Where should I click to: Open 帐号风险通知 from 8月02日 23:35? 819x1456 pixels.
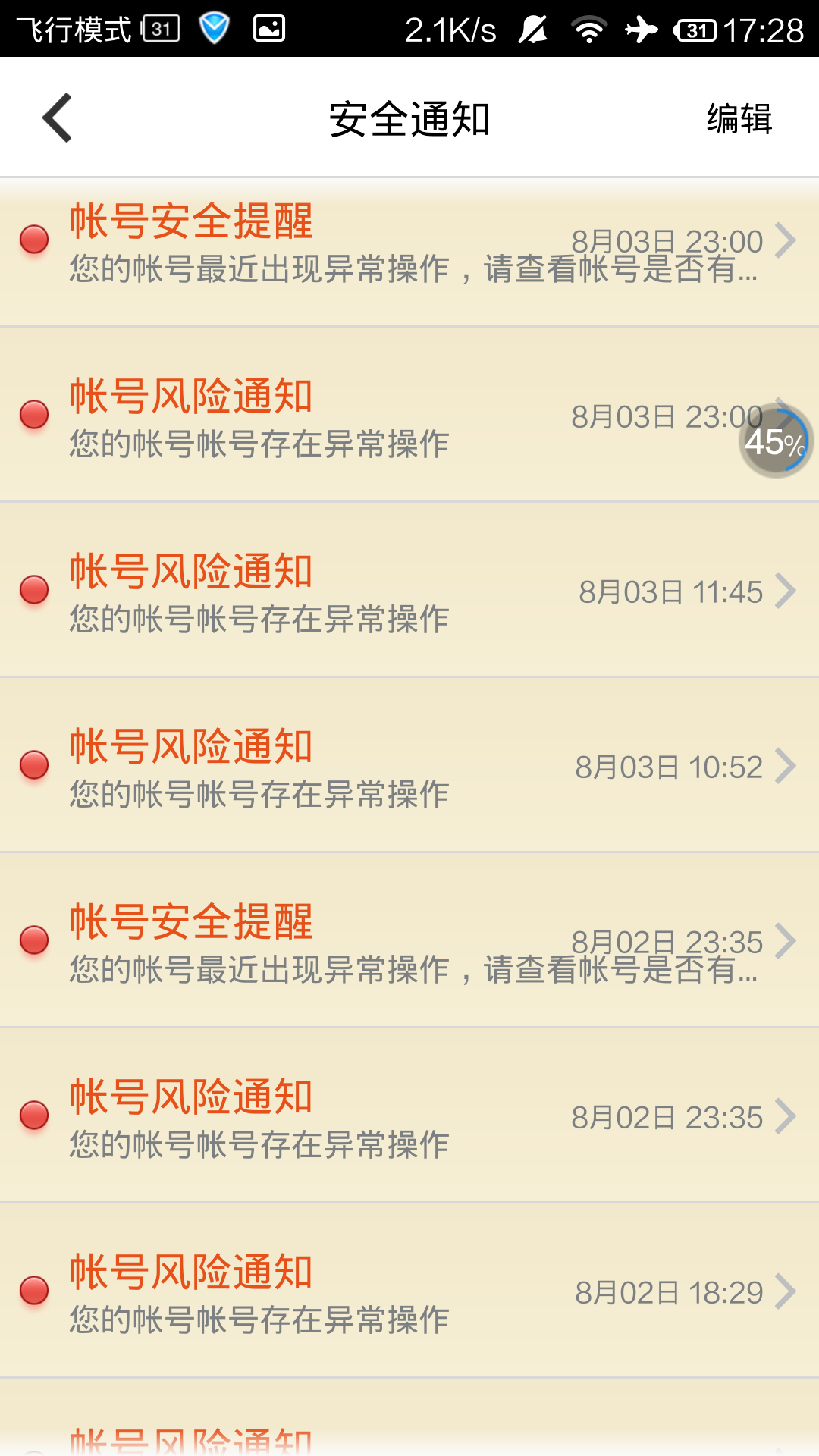pos(409,1116)
